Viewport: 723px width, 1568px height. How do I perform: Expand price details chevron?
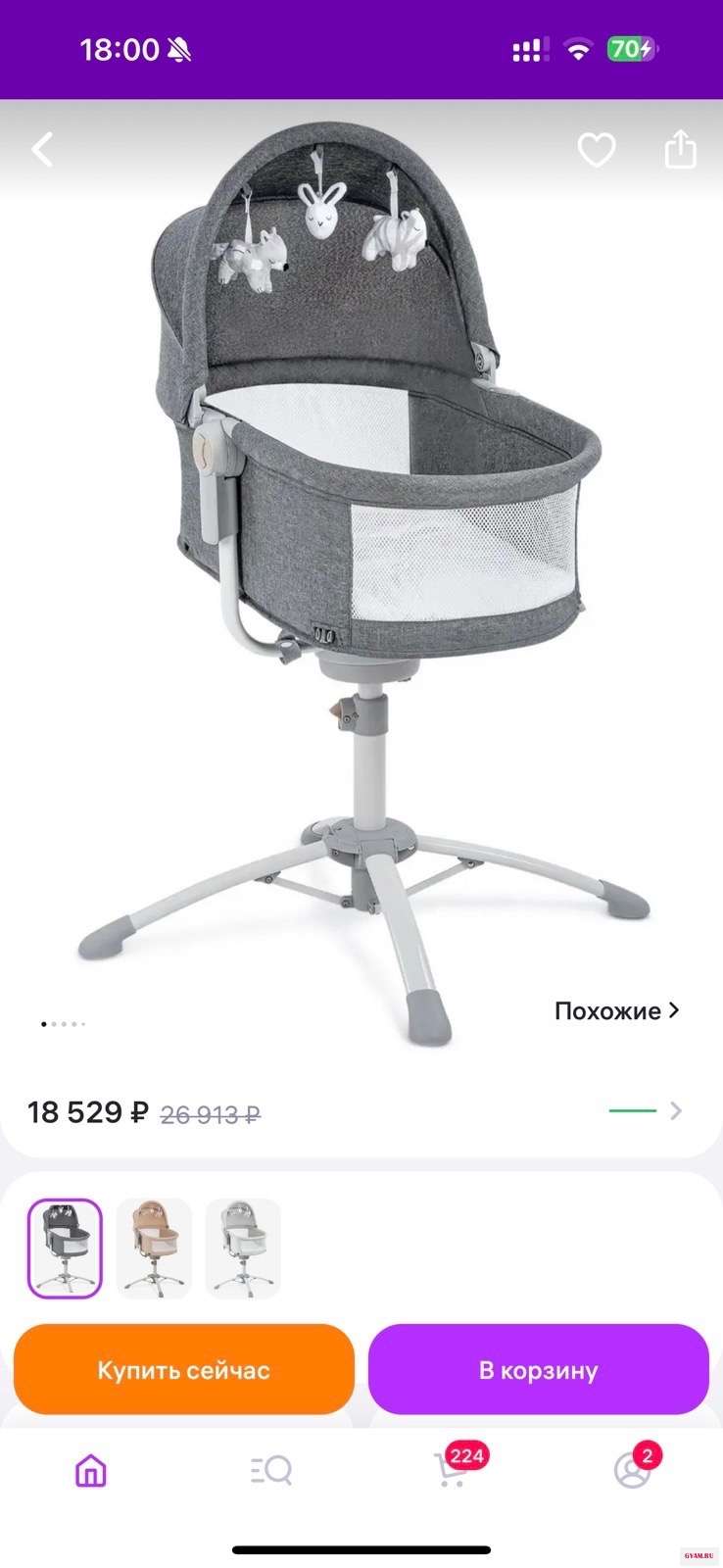tap(675, 1110)
